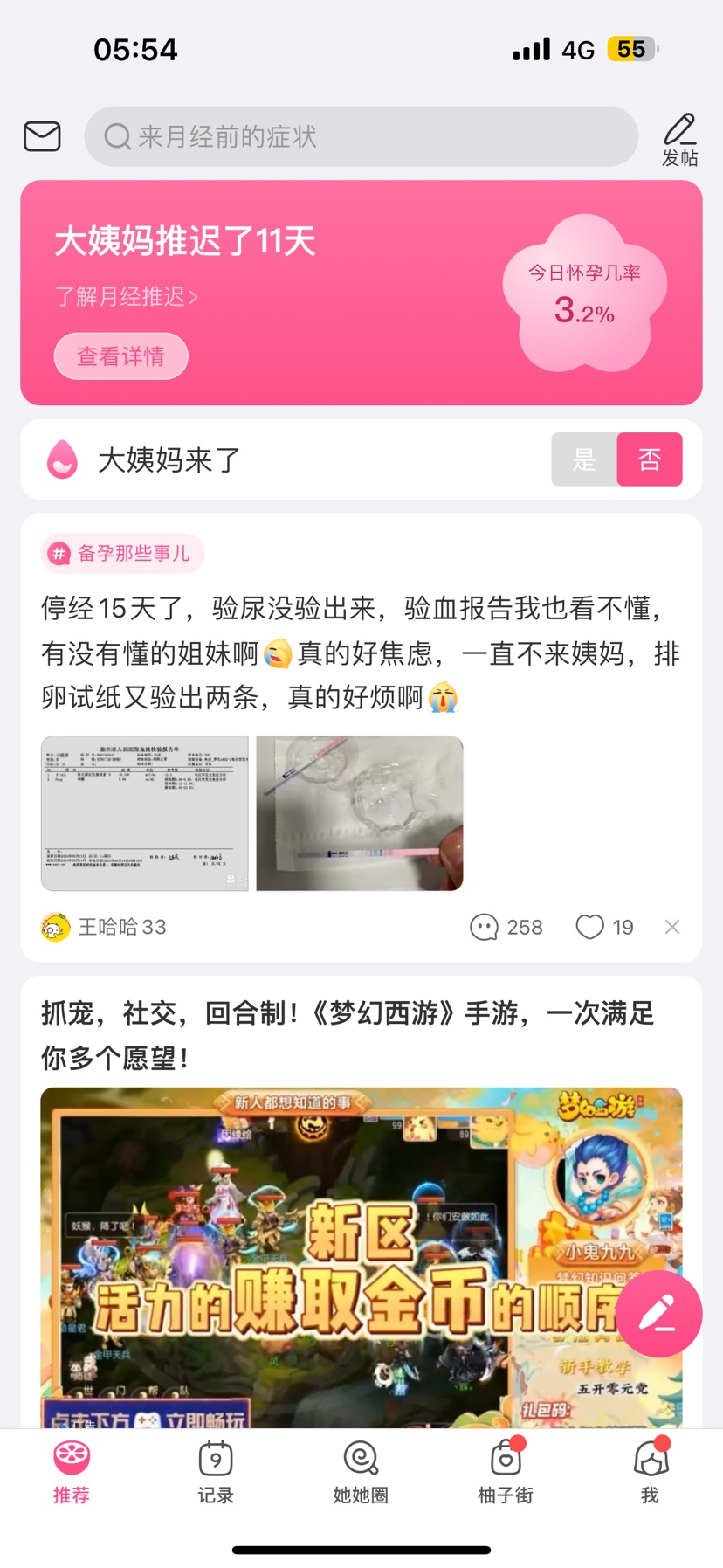Open comments on 王哈哈33's post
Screen dimensions: 723x1568
[x=506, y=927]
